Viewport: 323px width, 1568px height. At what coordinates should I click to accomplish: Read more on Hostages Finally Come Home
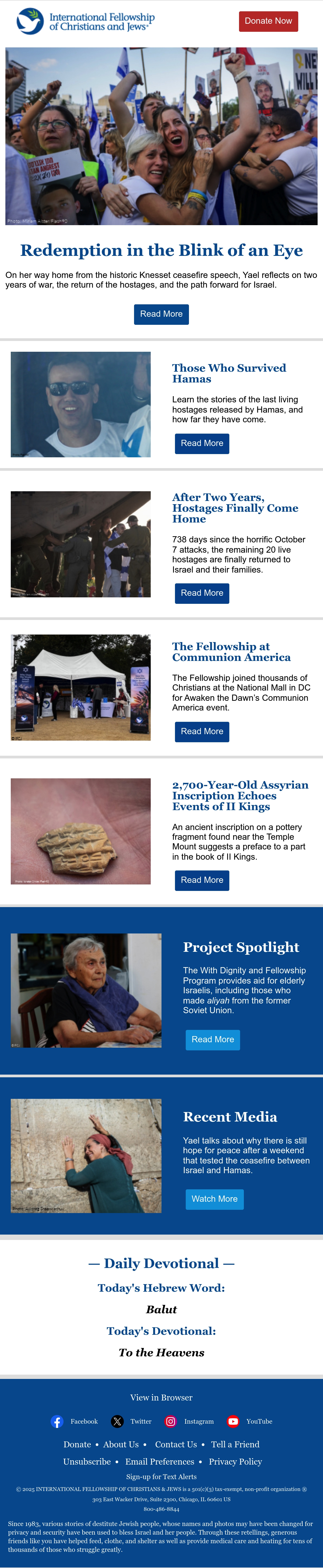(x=202, y=593)
